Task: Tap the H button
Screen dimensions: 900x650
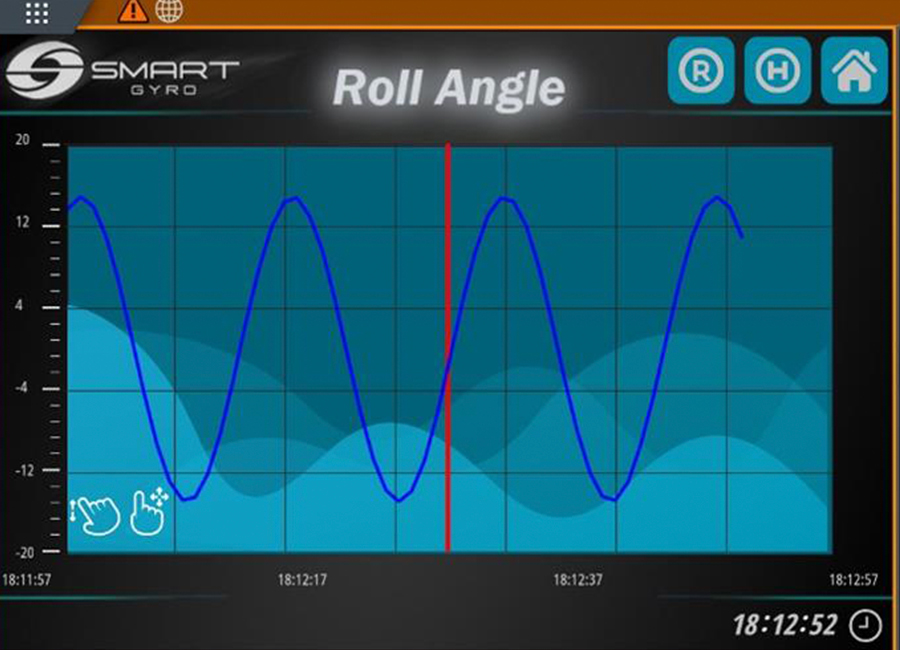Action: point(777,70)
